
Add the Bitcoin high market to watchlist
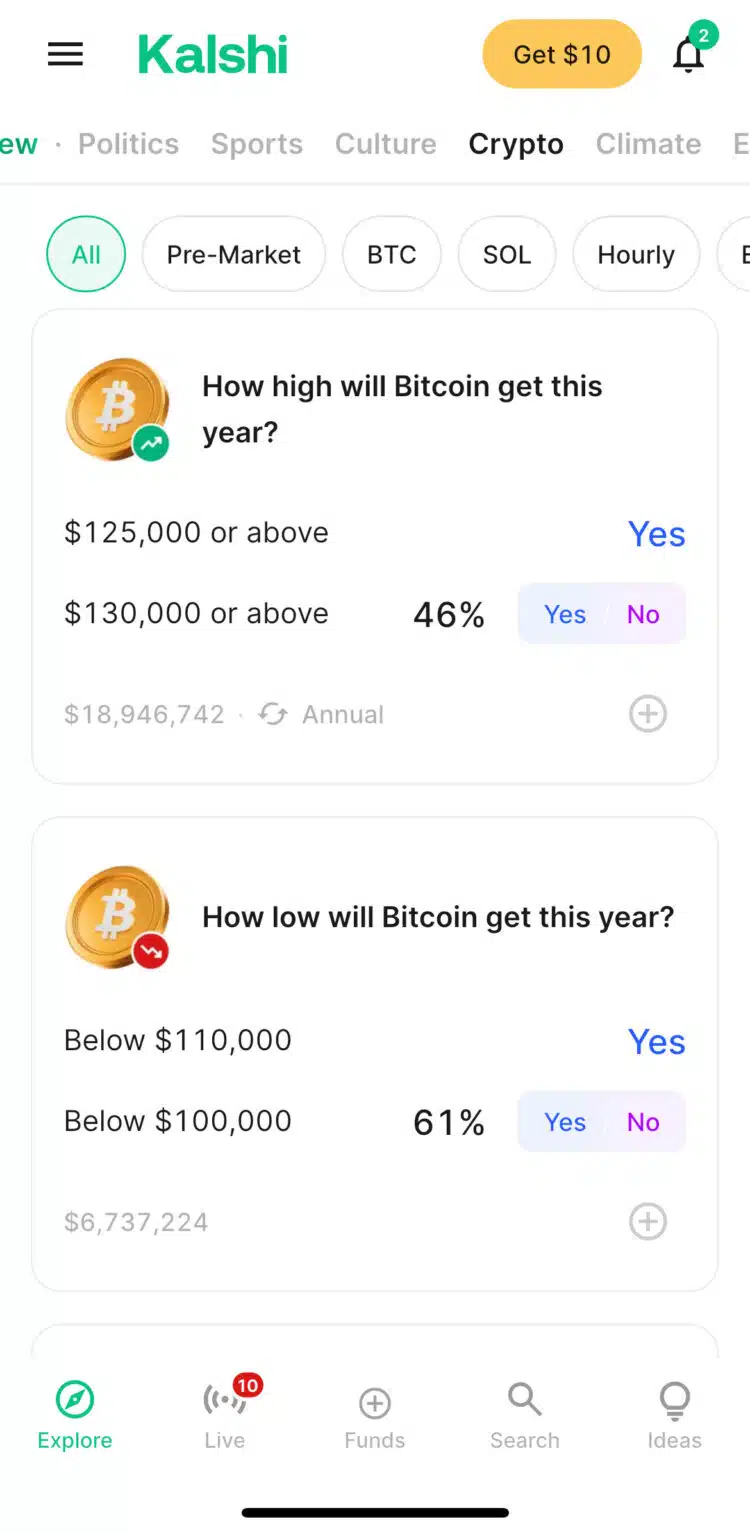647,714
